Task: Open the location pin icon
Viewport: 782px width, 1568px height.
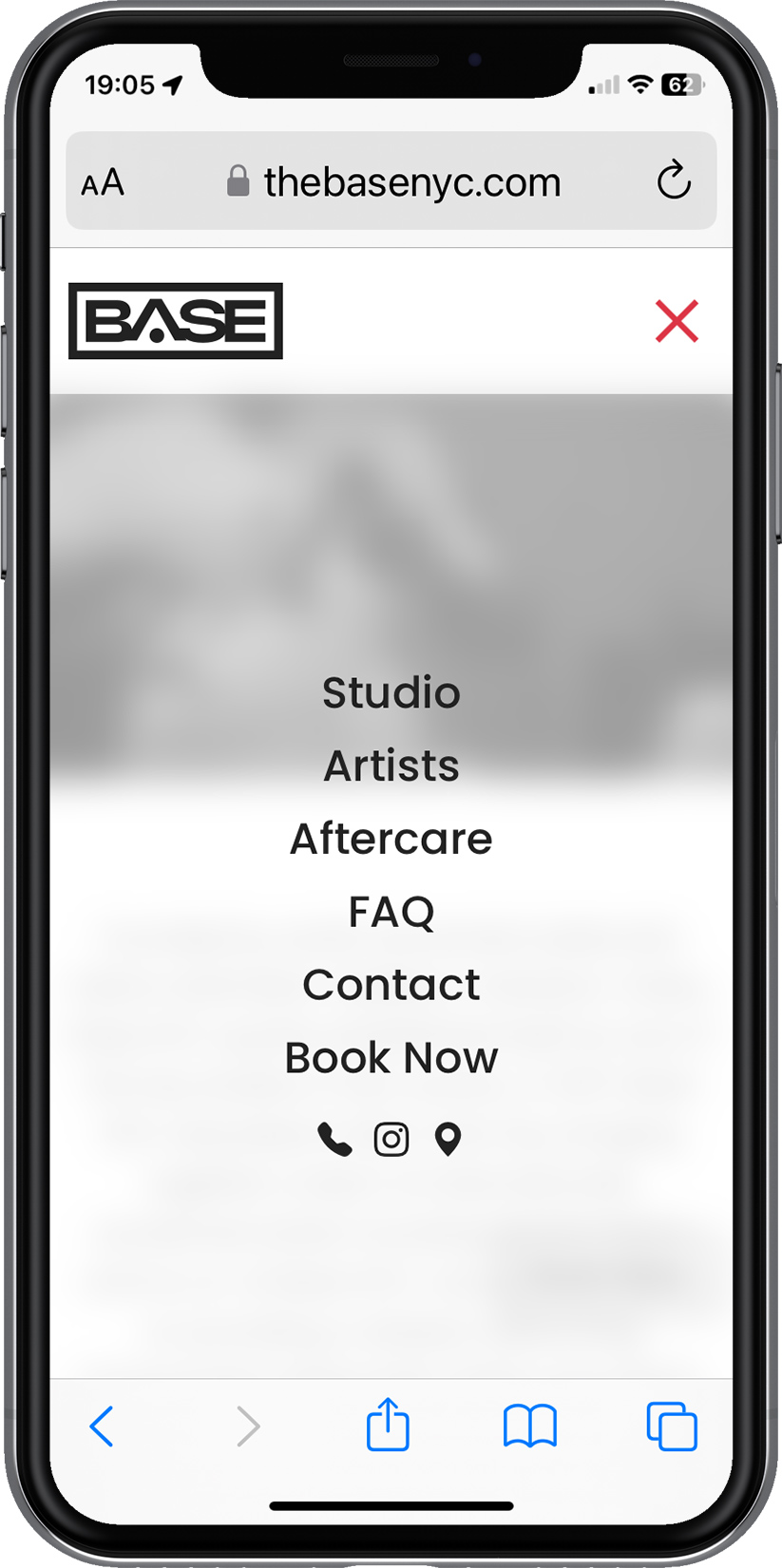Action: [448, 1139]
